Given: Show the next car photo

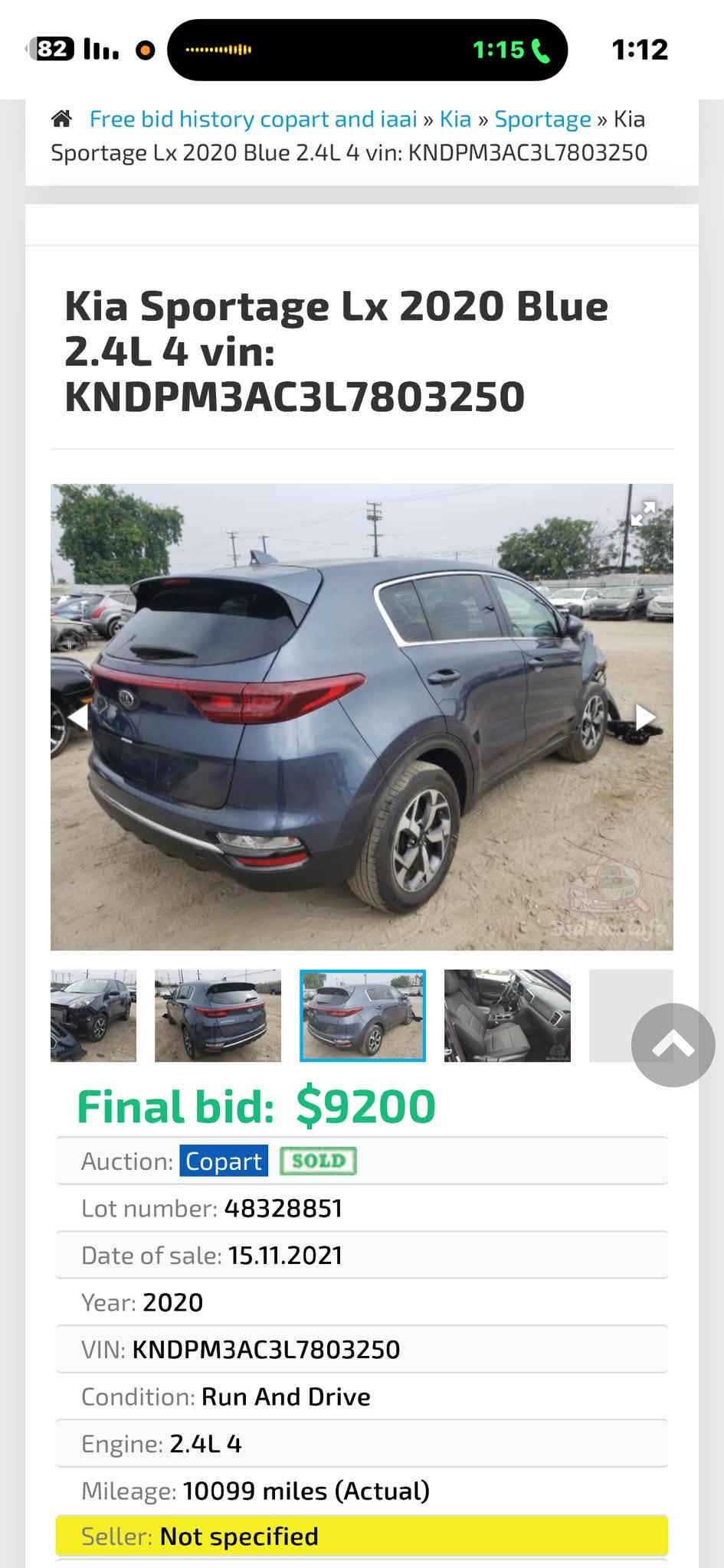Looking at the screenshot, I should pyautogui.click(x=645, y=717).
